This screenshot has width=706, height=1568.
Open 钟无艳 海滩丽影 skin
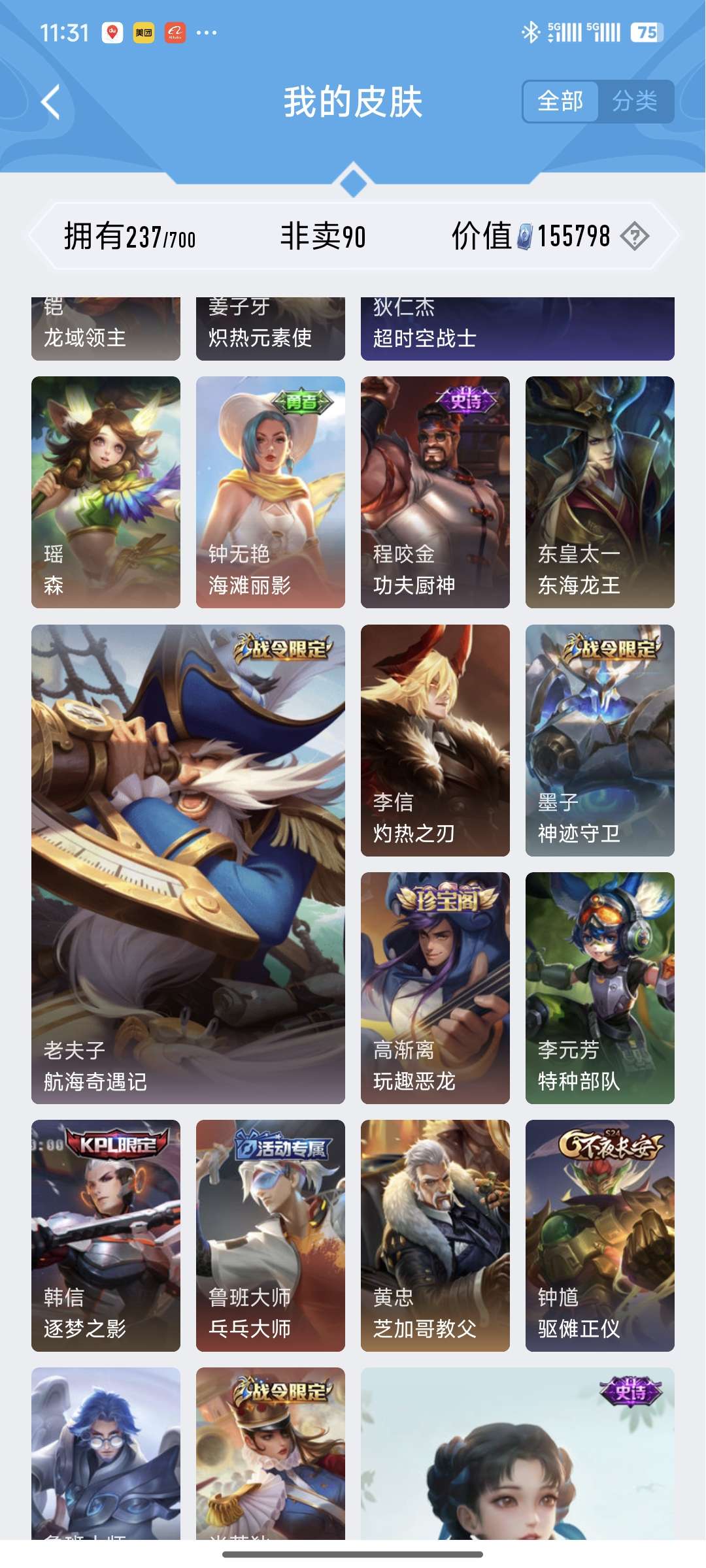(x=271, y=491)
